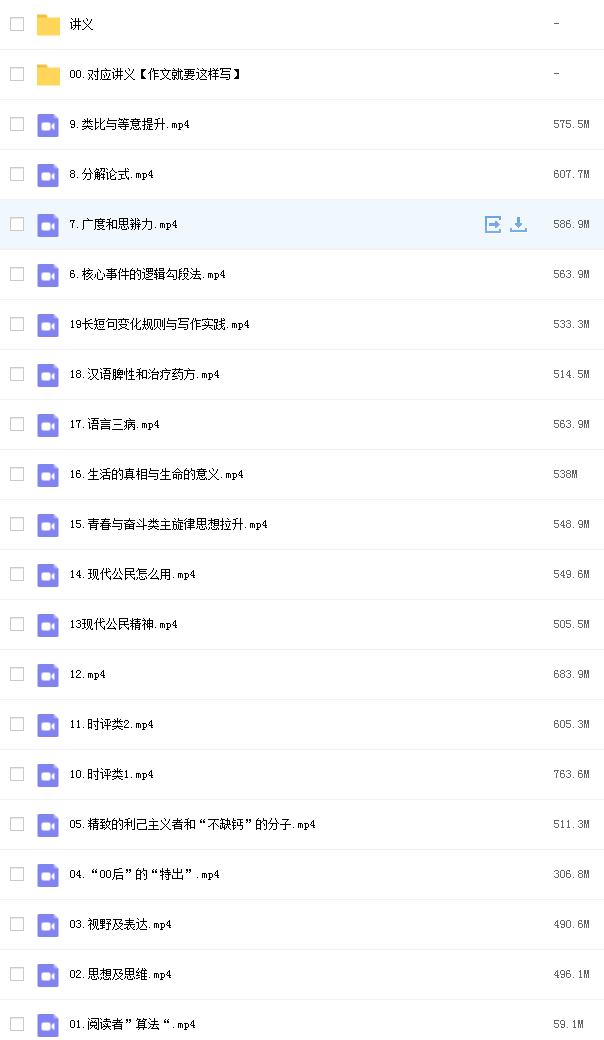Open 15.青春与奋斗类主旋律思想拉升.mp4
Viewport: 604px width, 1040px height.
168,524
